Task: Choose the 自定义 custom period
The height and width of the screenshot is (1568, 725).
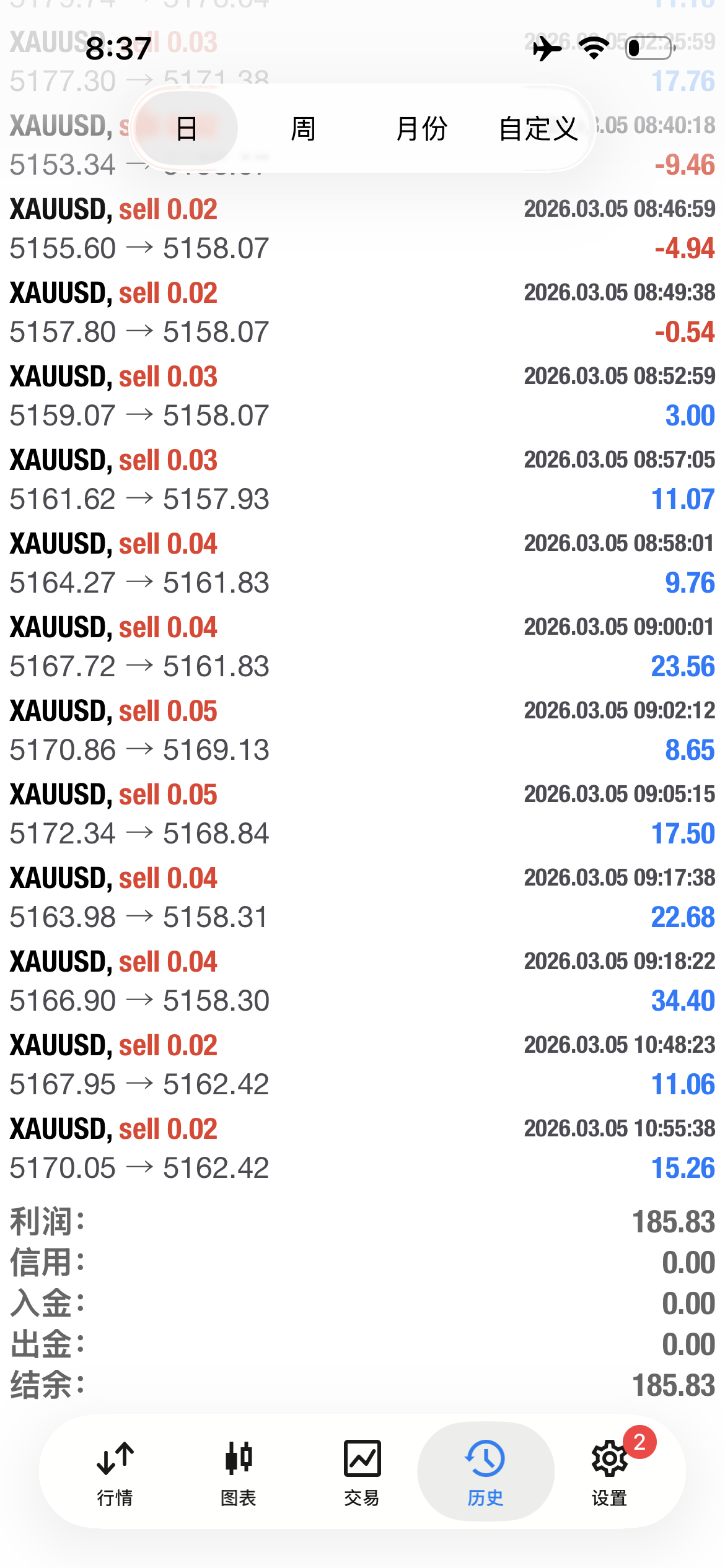Action: click(538, 129)
